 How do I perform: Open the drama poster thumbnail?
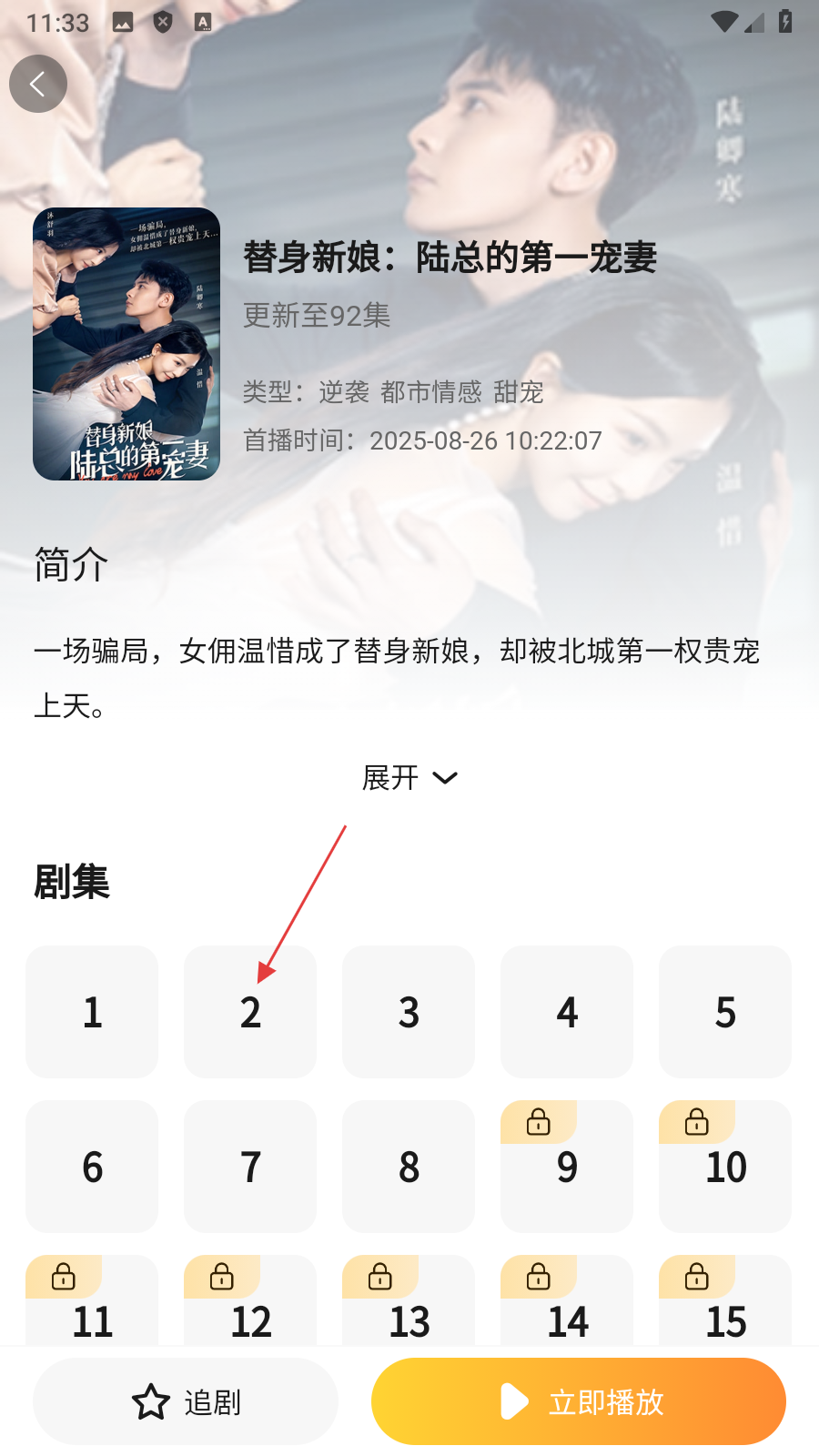[126, 344]
